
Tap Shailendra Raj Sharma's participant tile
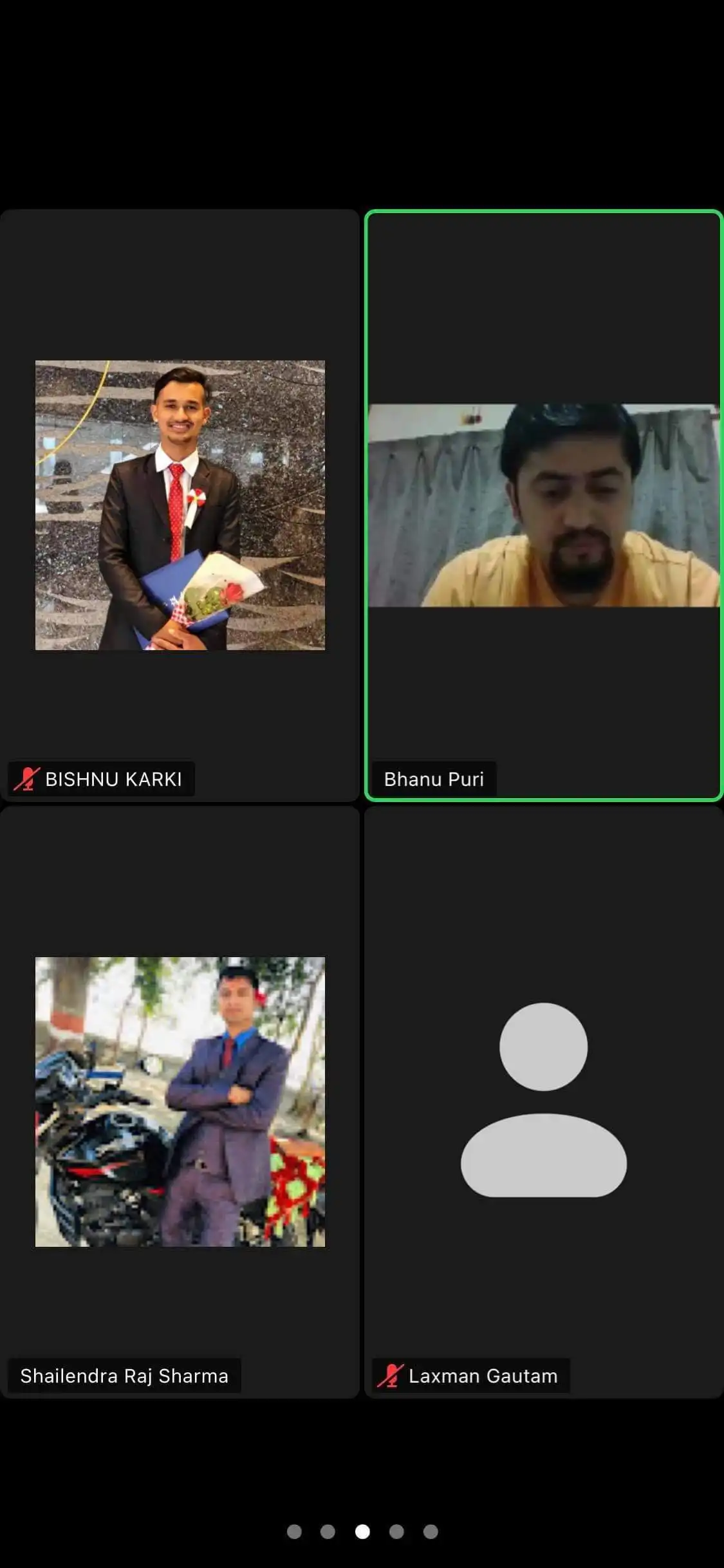[180, 1102]
